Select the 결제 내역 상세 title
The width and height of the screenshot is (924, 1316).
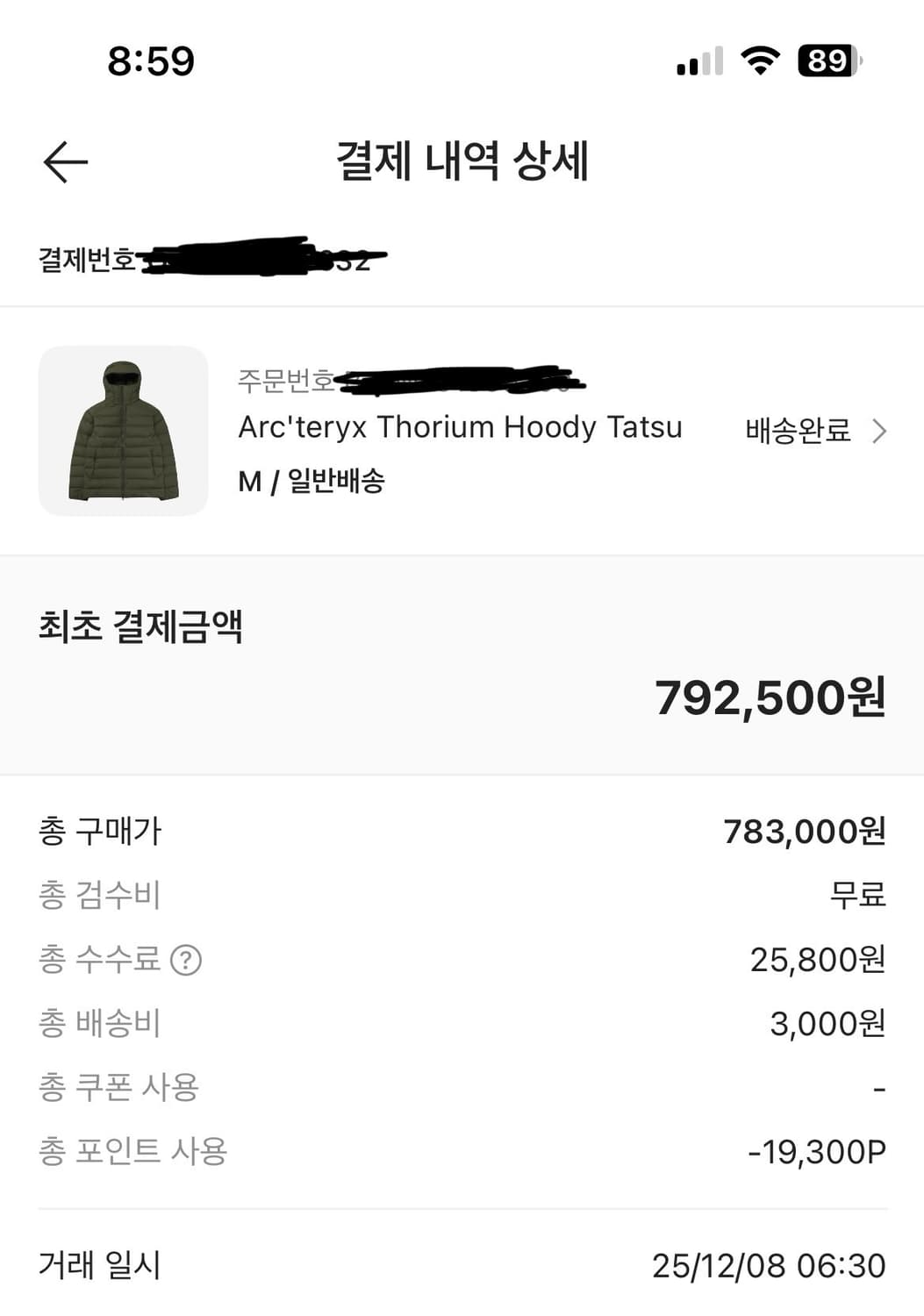[462, 161]
